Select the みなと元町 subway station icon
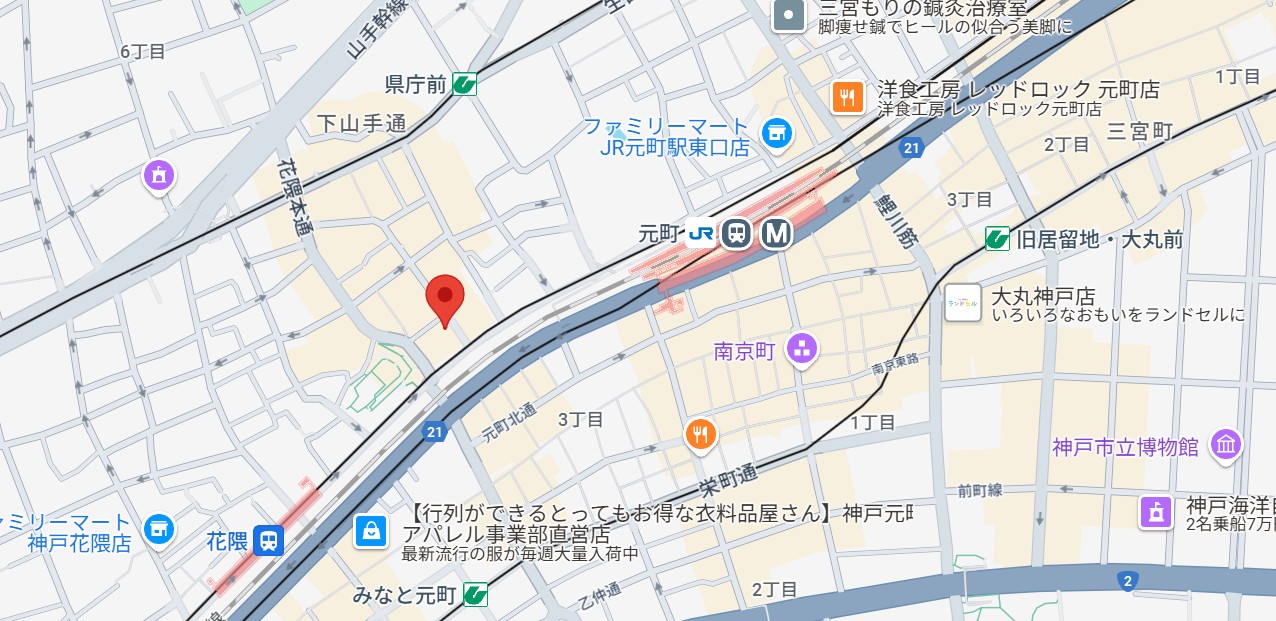The width and height of the screenshot is (1276, 621). pos(475,595)
